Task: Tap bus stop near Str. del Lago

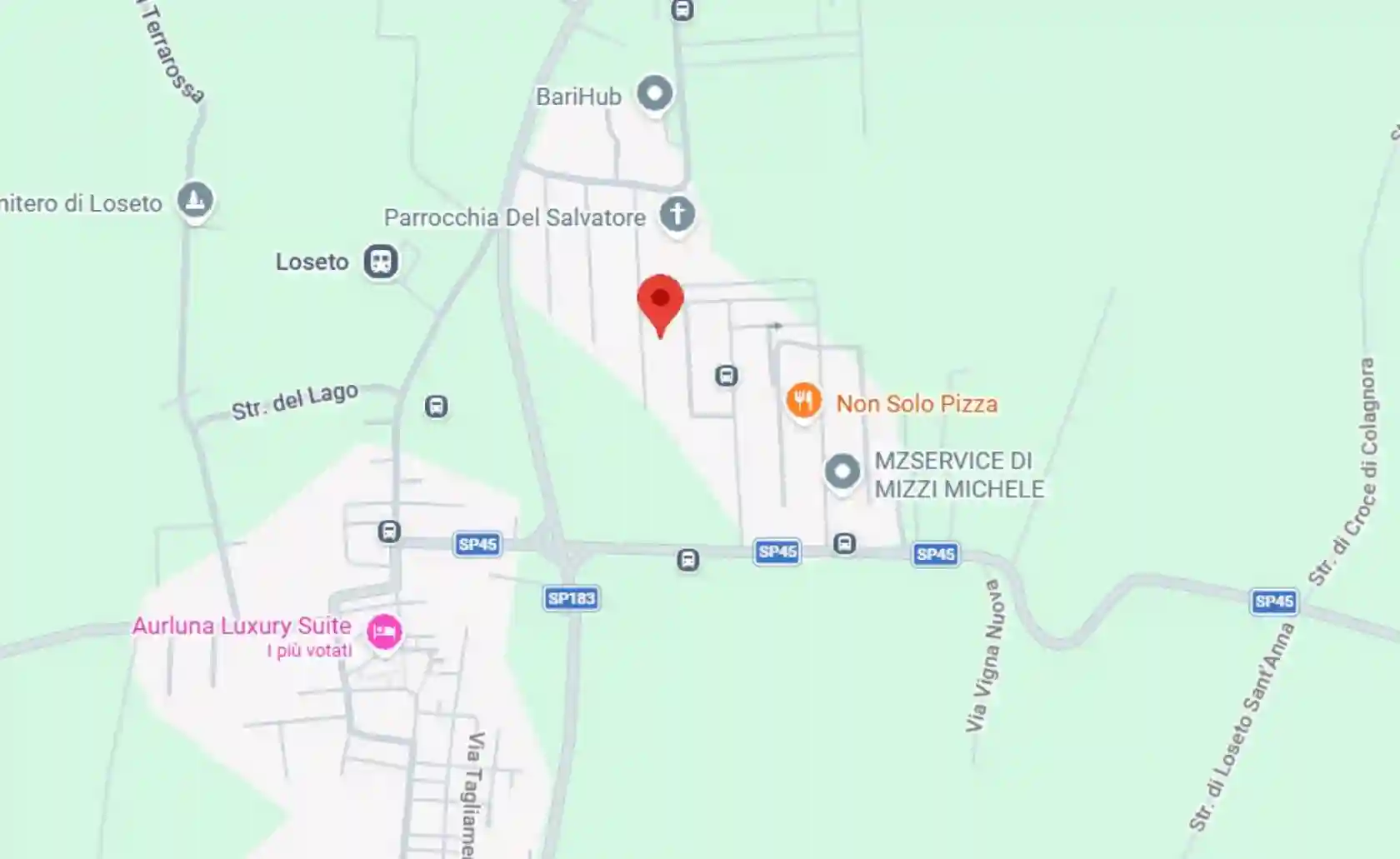Action: click(x=436, y=407)
